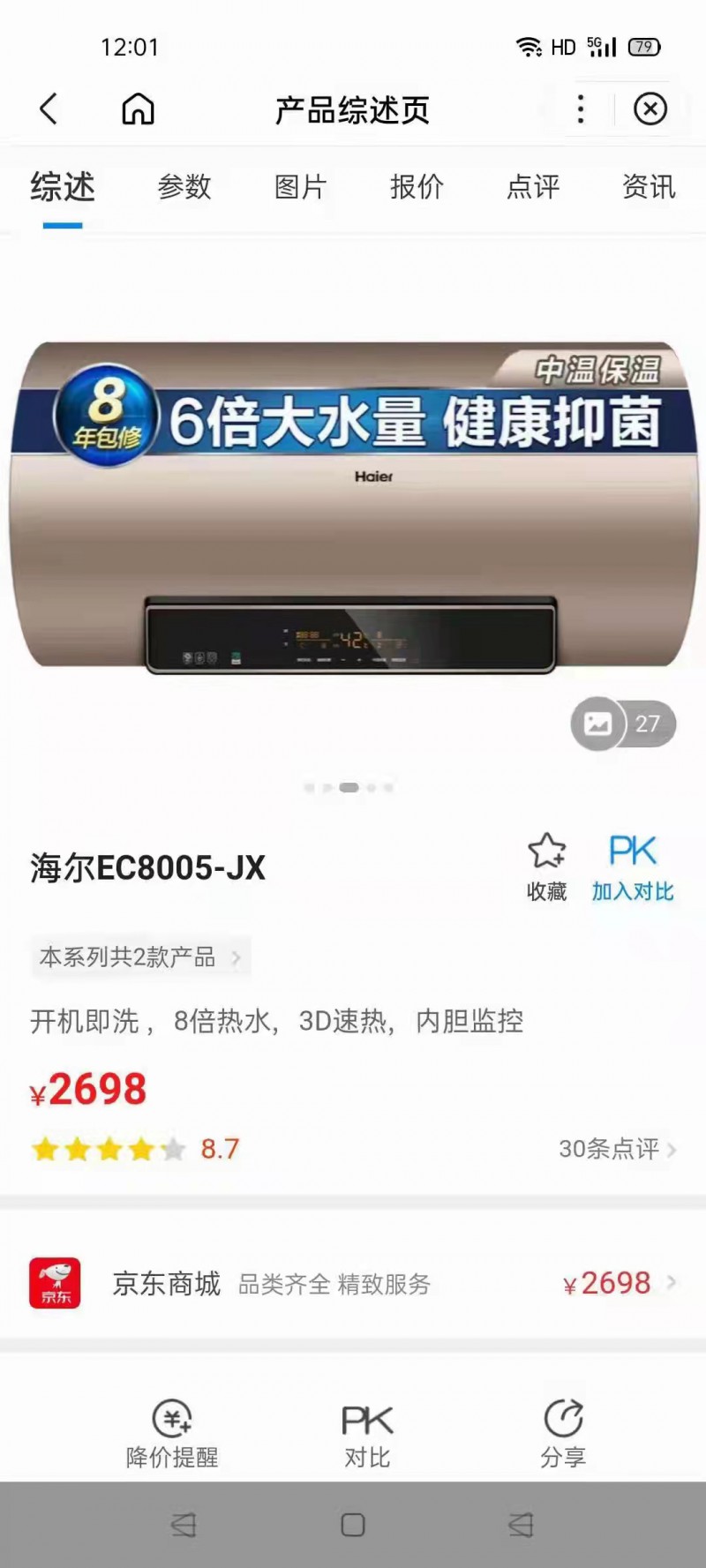Viewport: 706px width, 1568px height.
Task: Select the 资讯 tab
Action: (649, 187)
